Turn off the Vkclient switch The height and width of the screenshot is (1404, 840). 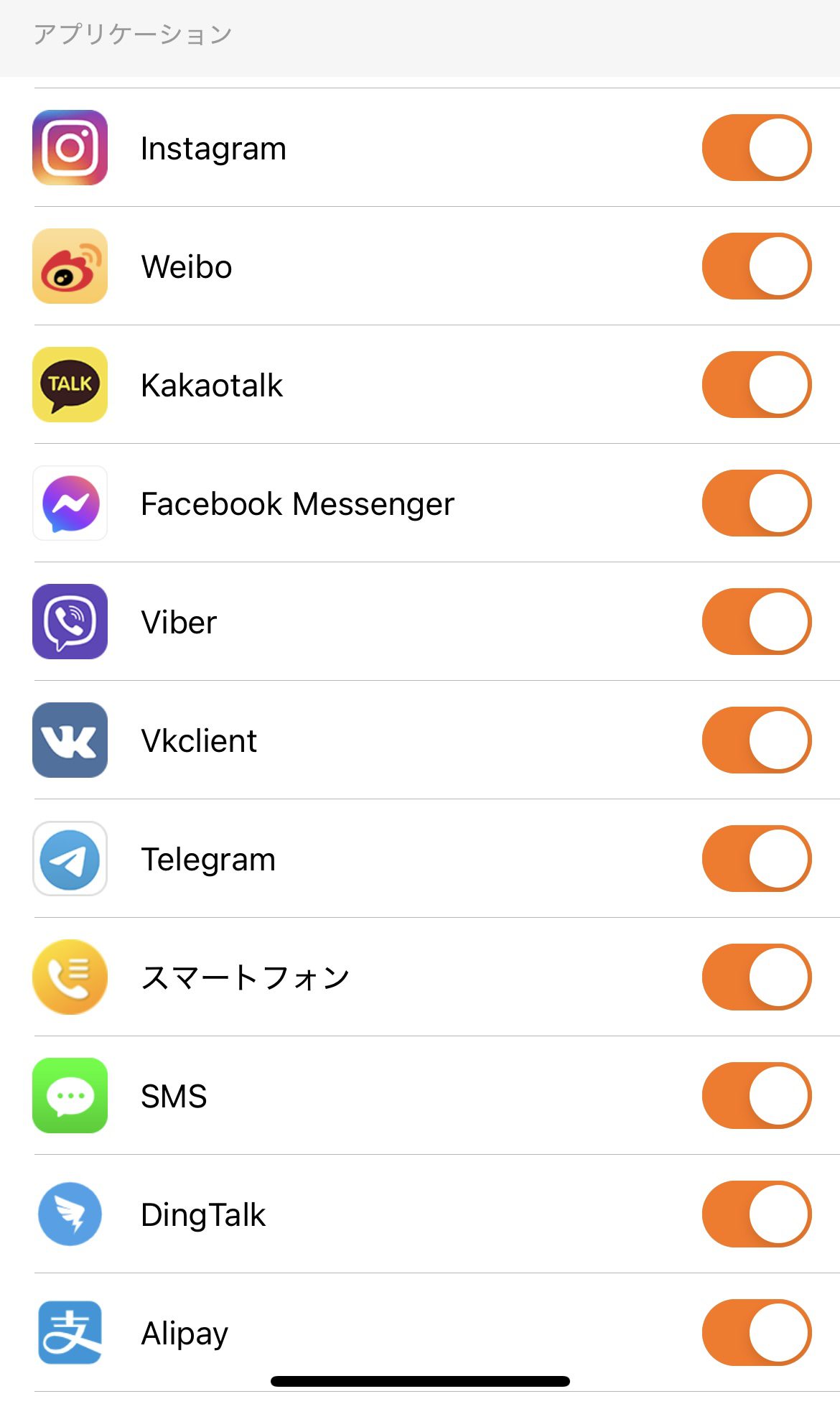point(757,740)
